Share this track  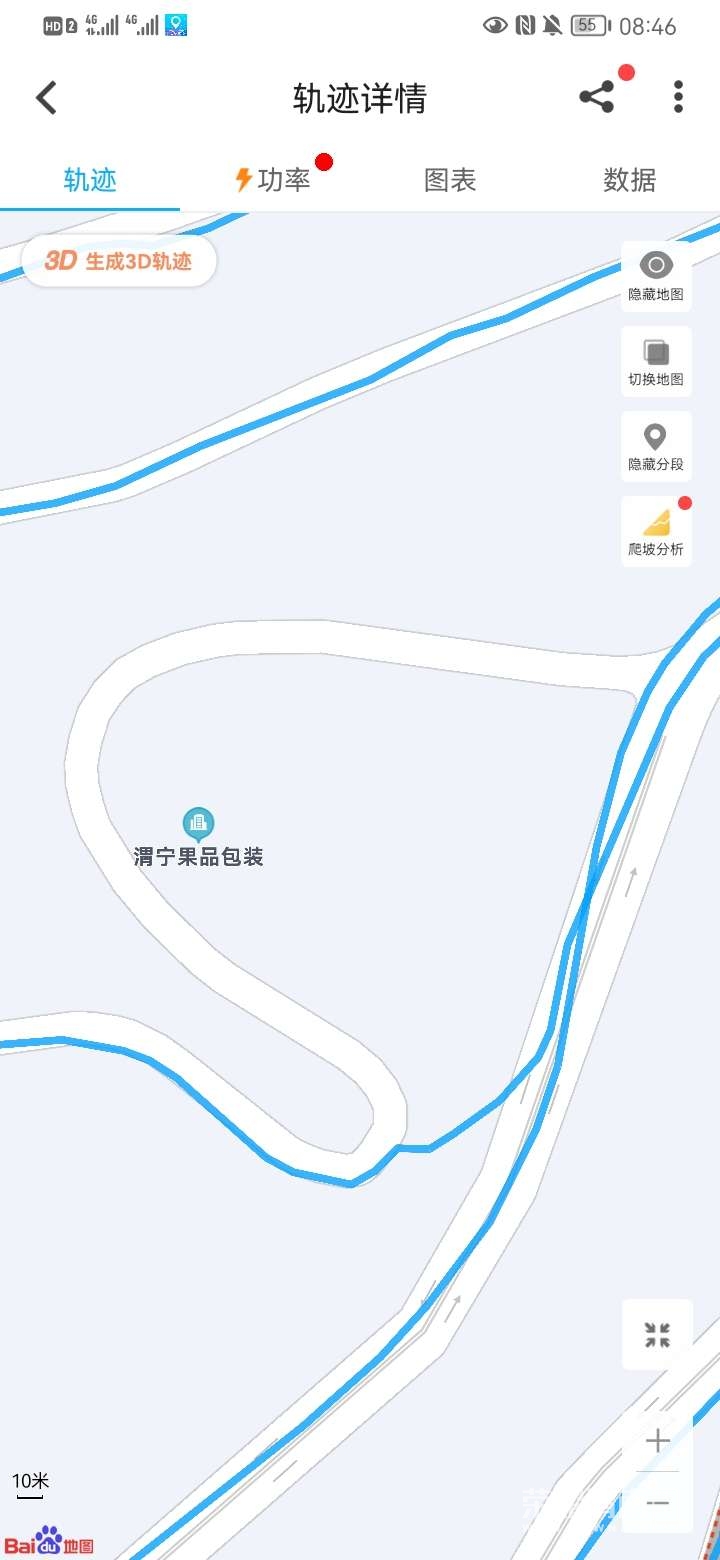point(597,97)
